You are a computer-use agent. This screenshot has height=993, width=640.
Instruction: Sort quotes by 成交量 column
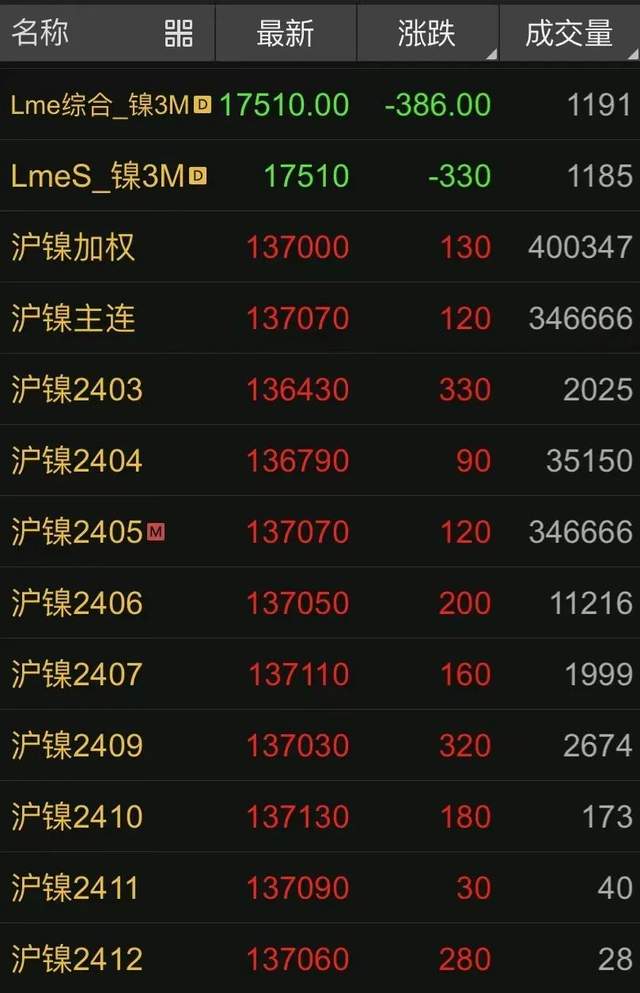(569, 33)
